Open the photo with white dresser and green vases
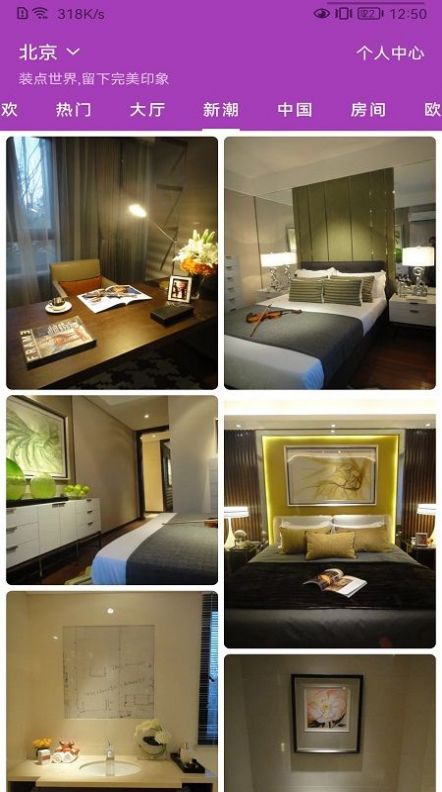The height and width of the screenshot is (792, 442). point(112,490)
